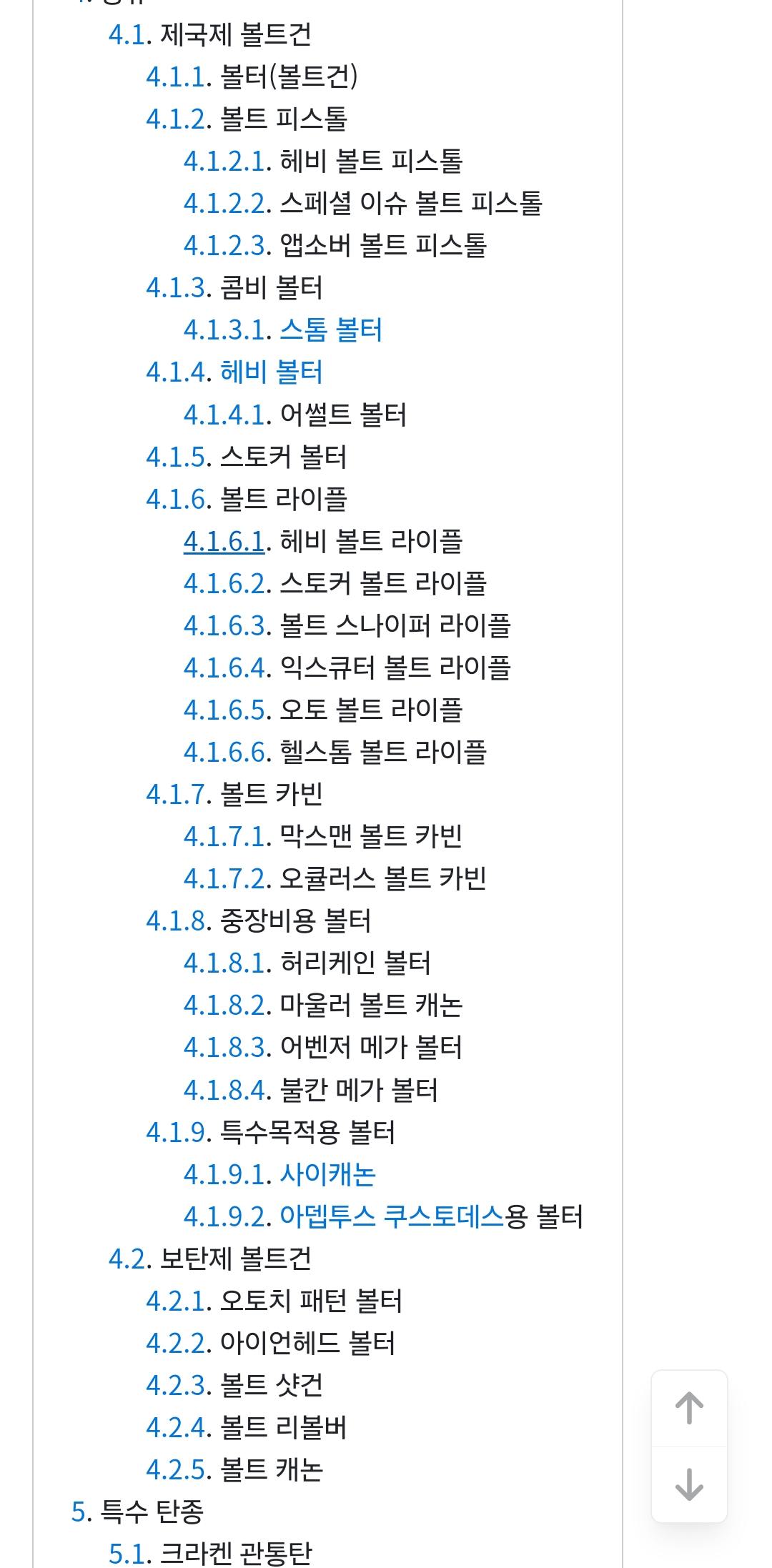The height and width of the screenshot is (1568, 772).
Task: Open the 사이캐논 link
Action: 327,1174
